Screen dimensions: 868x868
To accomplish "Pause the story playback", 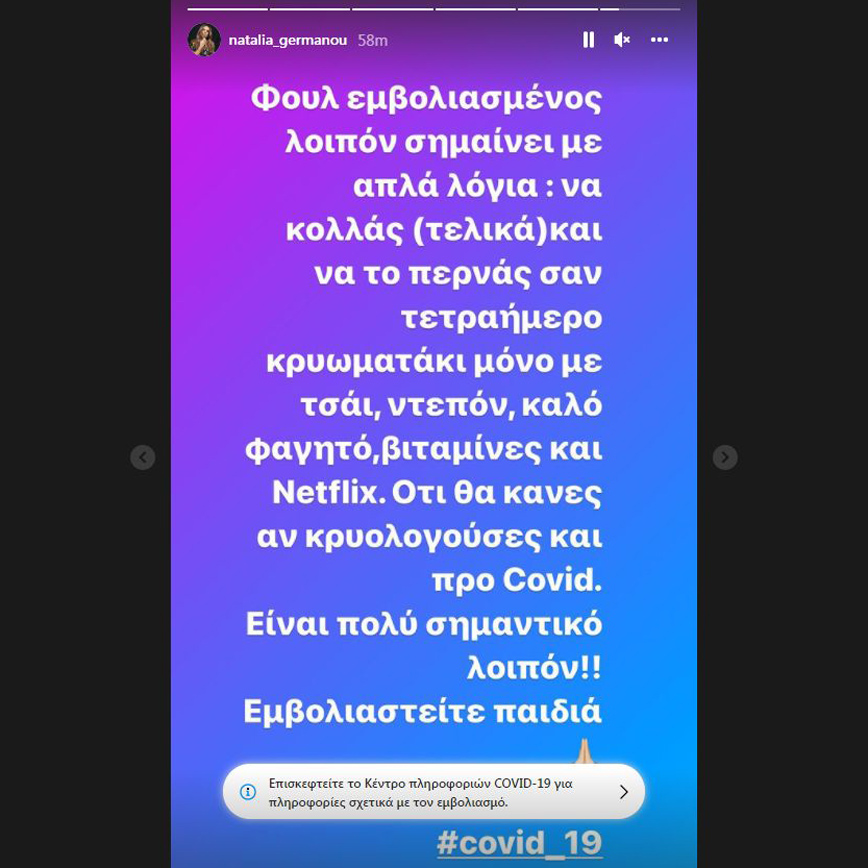I will pyautogui.click(x=588, y=40).
